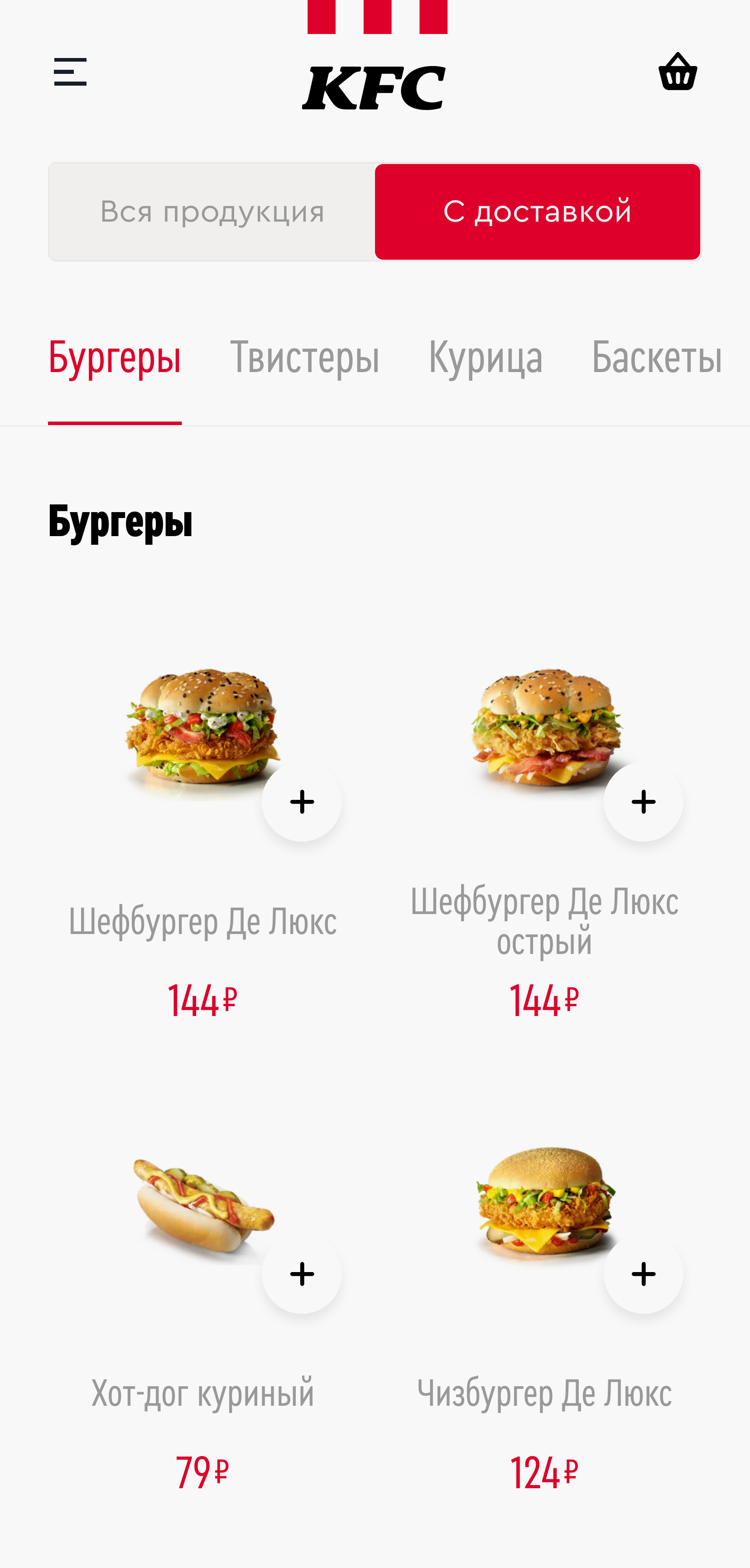Select the Бургеры category tab
Screen dimensions: 750x1568
(x=114, y=357)
